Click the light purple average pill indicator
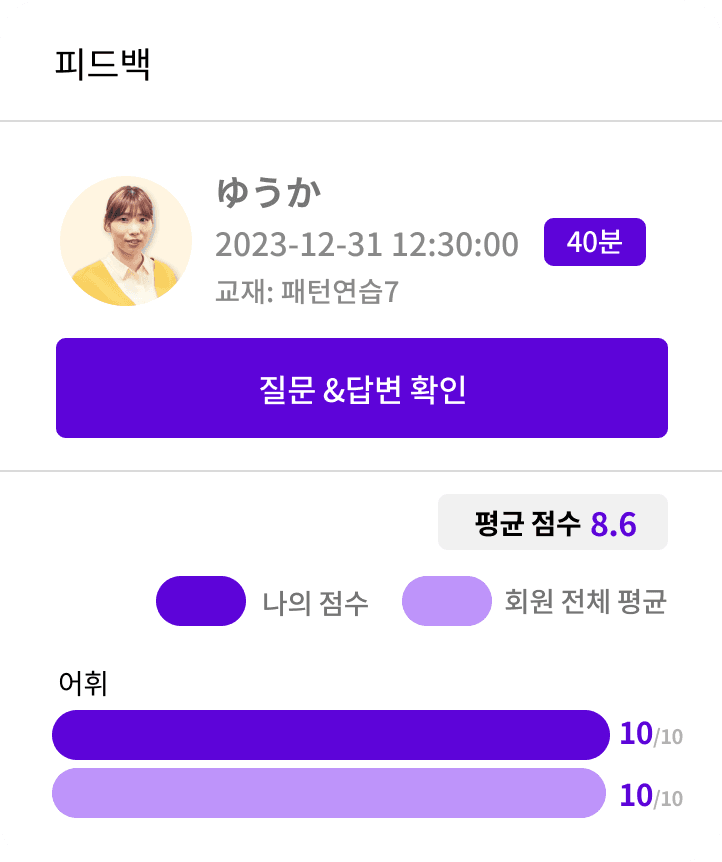 point(446,601)
